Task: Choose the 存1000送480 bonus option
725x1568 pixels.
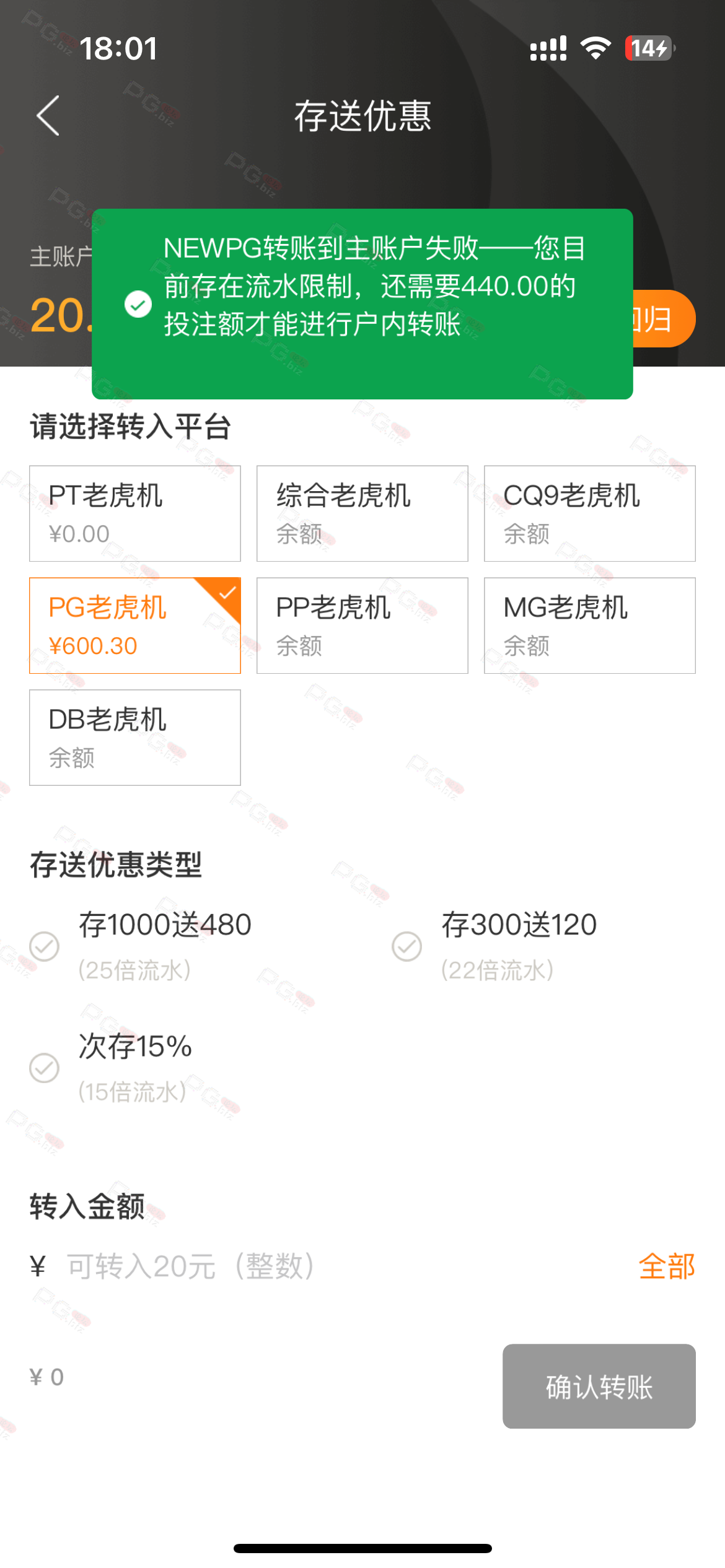Action: coord(141,946)
